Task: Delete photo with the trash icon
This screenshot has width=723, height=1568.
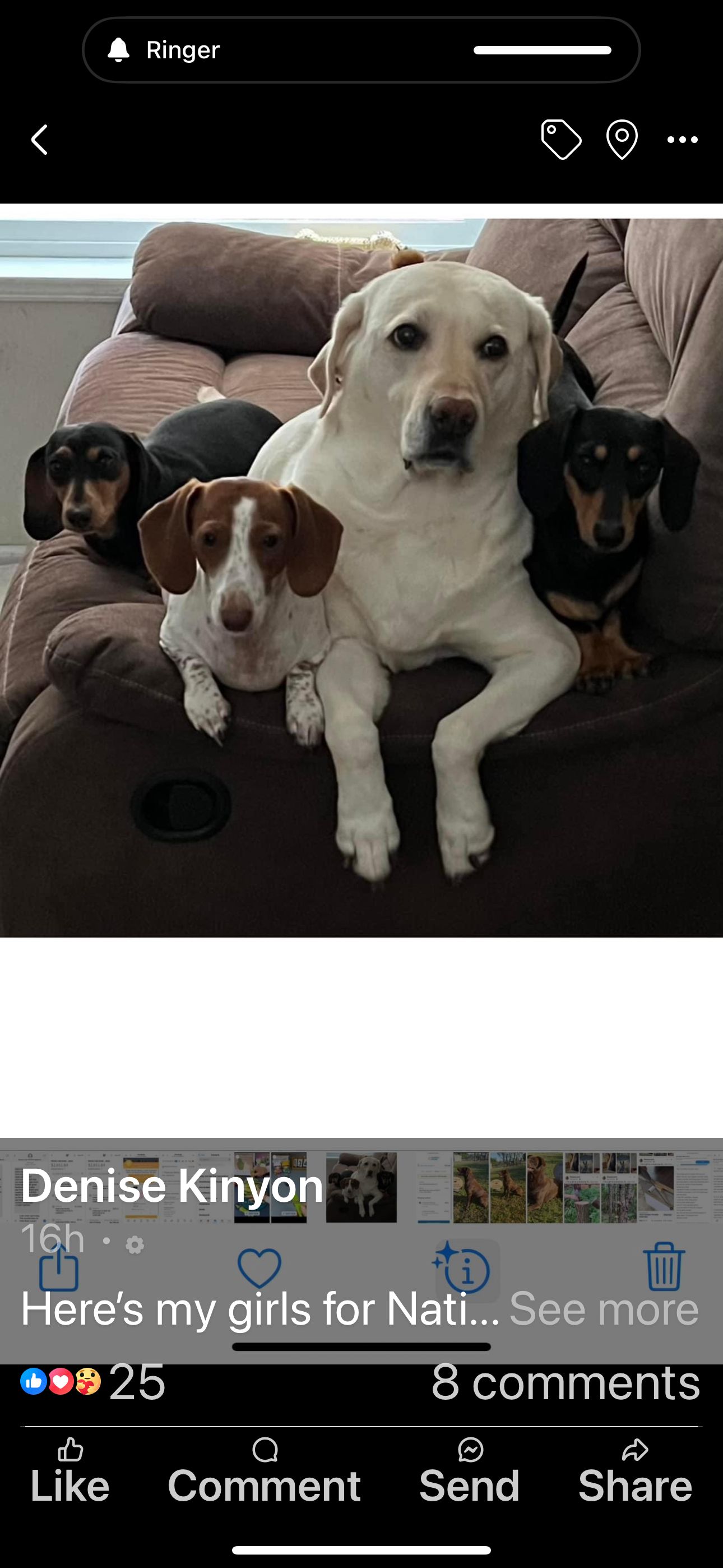Action: (x=664, y=1268)
